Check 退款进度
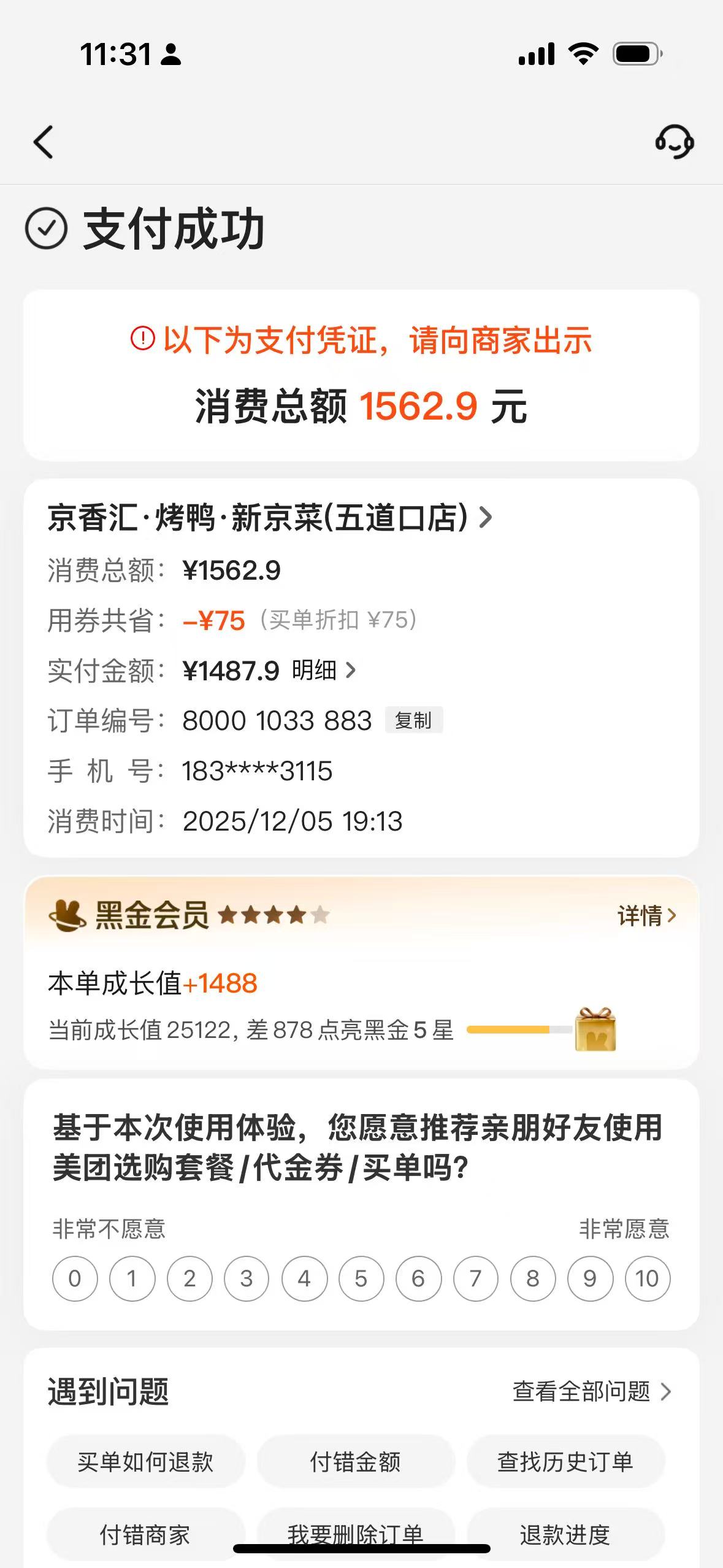The width and height of the screenshot is (723, 1568). point(565,1535)
